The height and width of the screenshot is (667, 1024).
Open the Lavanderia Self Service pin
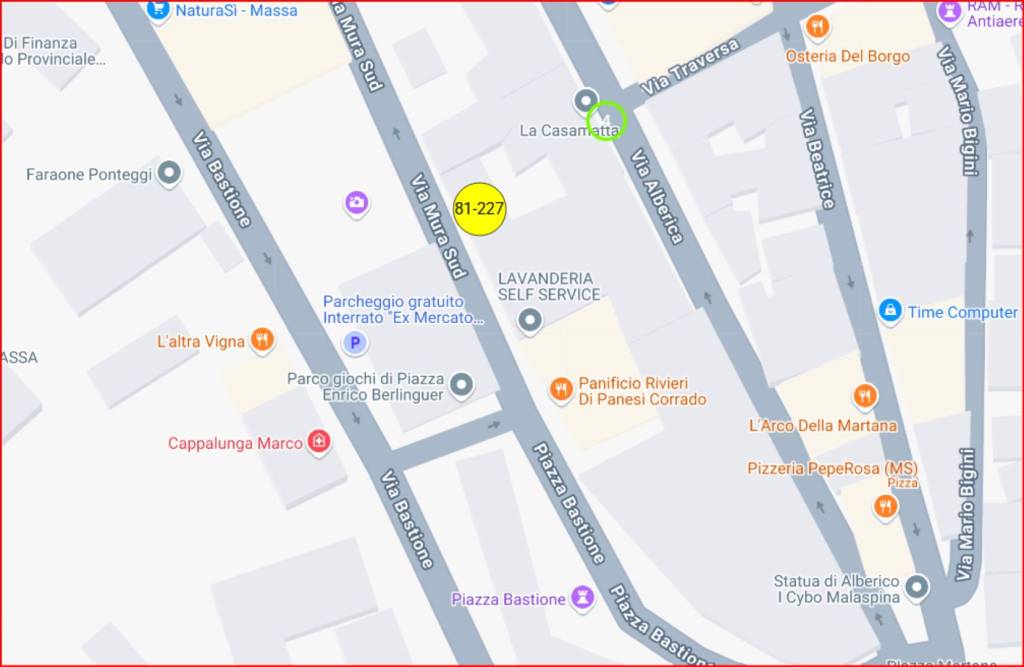[530, 320]
